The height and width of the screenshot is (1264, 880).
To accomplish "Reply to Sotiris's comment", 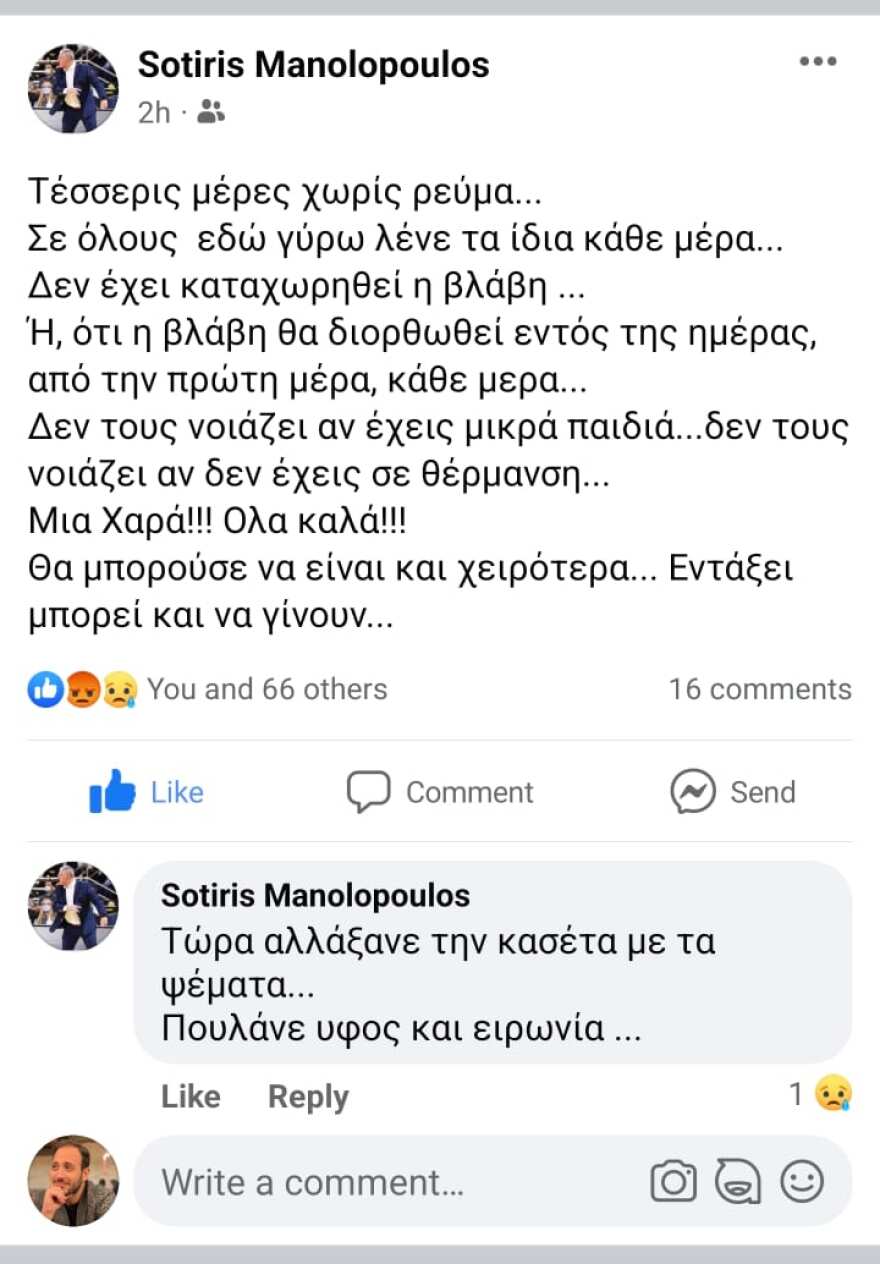I will pyautogui.click(x=307, y=1097).
